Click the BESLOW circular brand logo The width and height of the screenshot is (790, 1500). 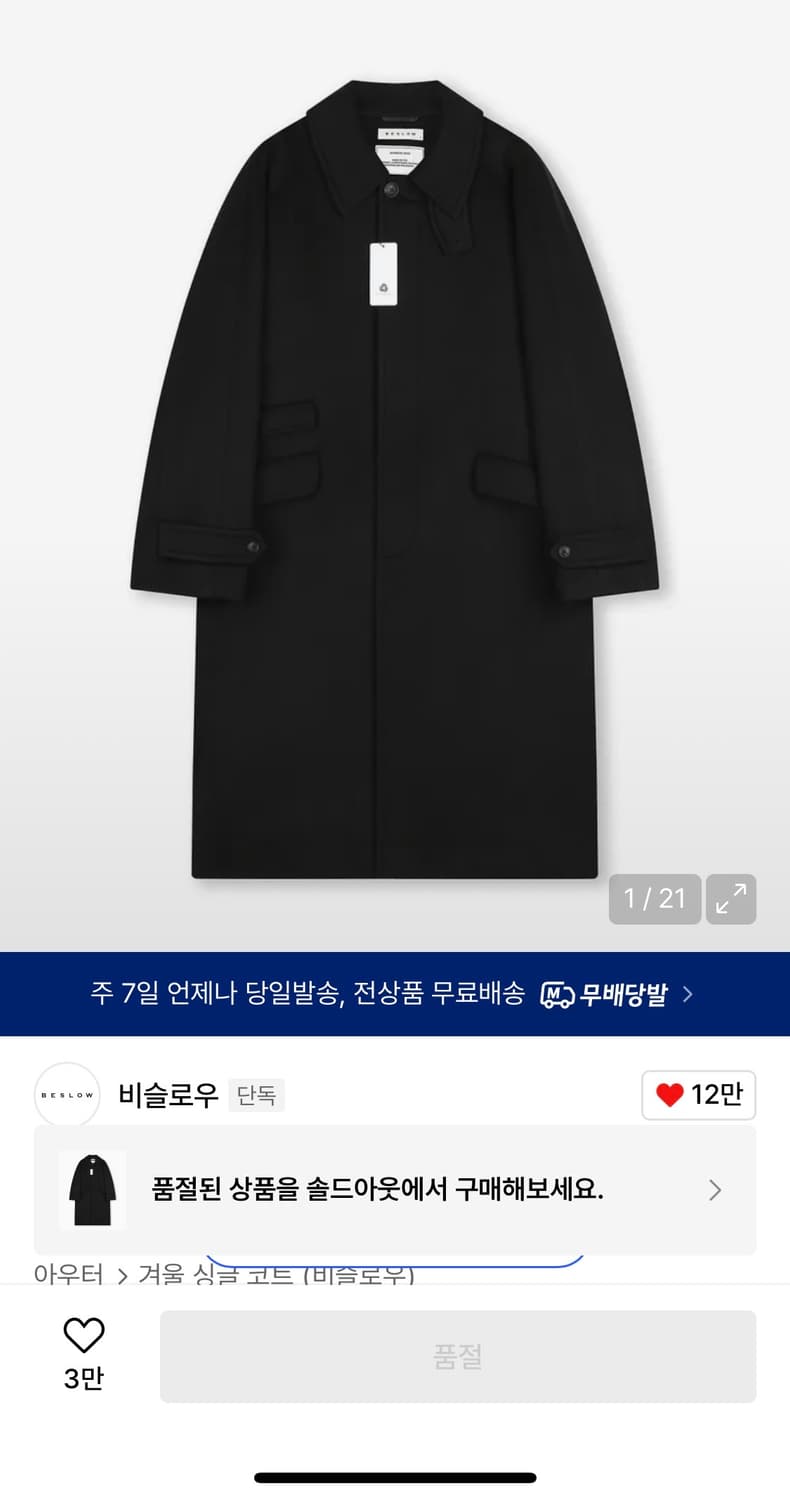tap(66, 1095)
